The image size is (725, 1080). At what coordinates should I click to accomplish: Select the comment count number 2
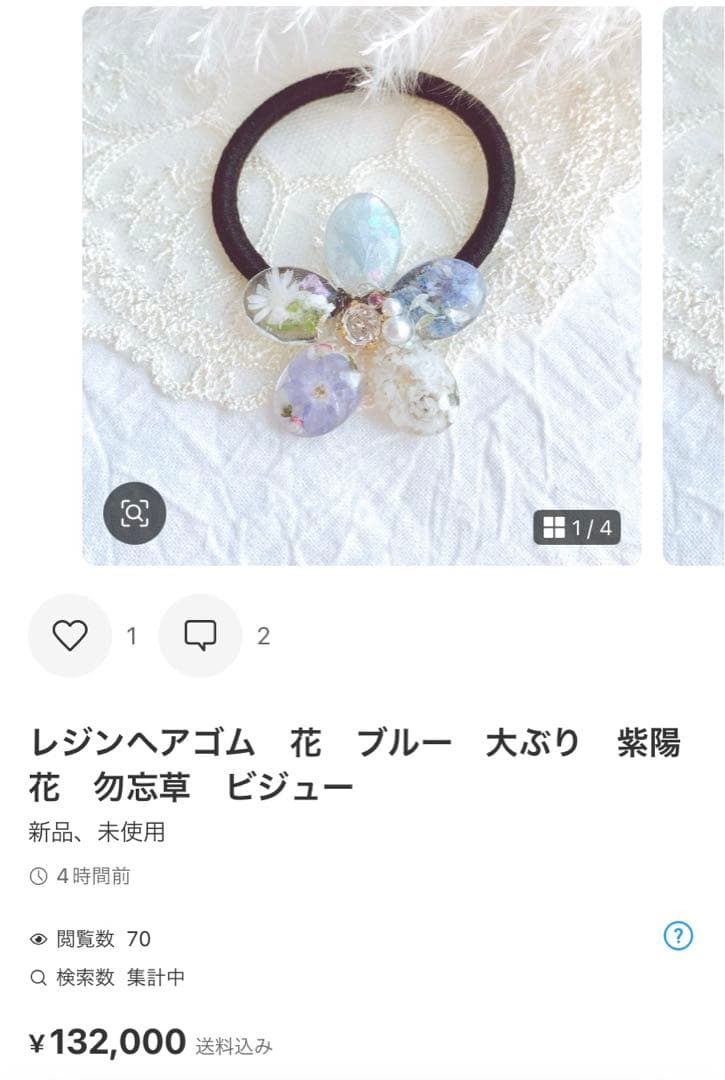[x=262, y=634]
